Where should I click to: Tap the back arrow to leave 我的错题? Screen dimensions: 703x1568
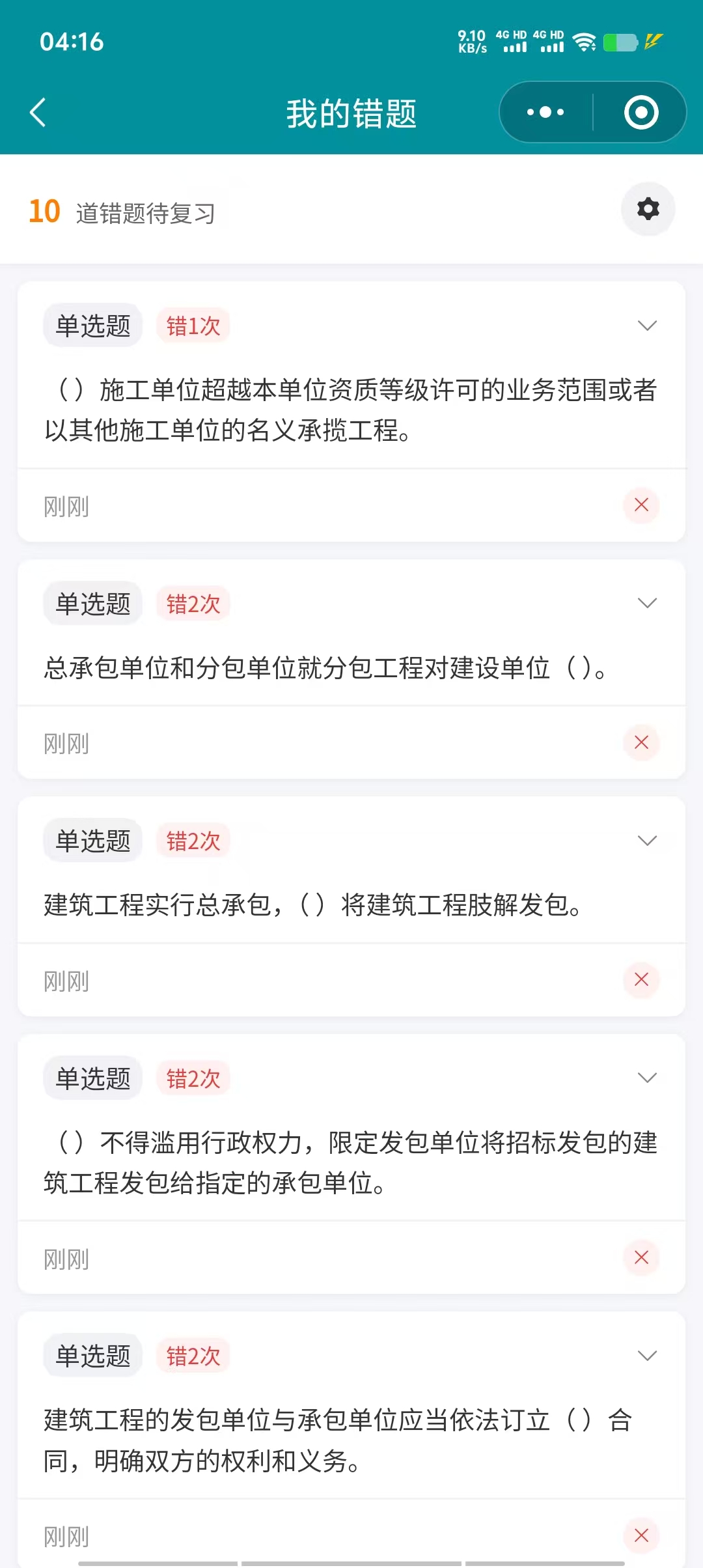point(37,112)
